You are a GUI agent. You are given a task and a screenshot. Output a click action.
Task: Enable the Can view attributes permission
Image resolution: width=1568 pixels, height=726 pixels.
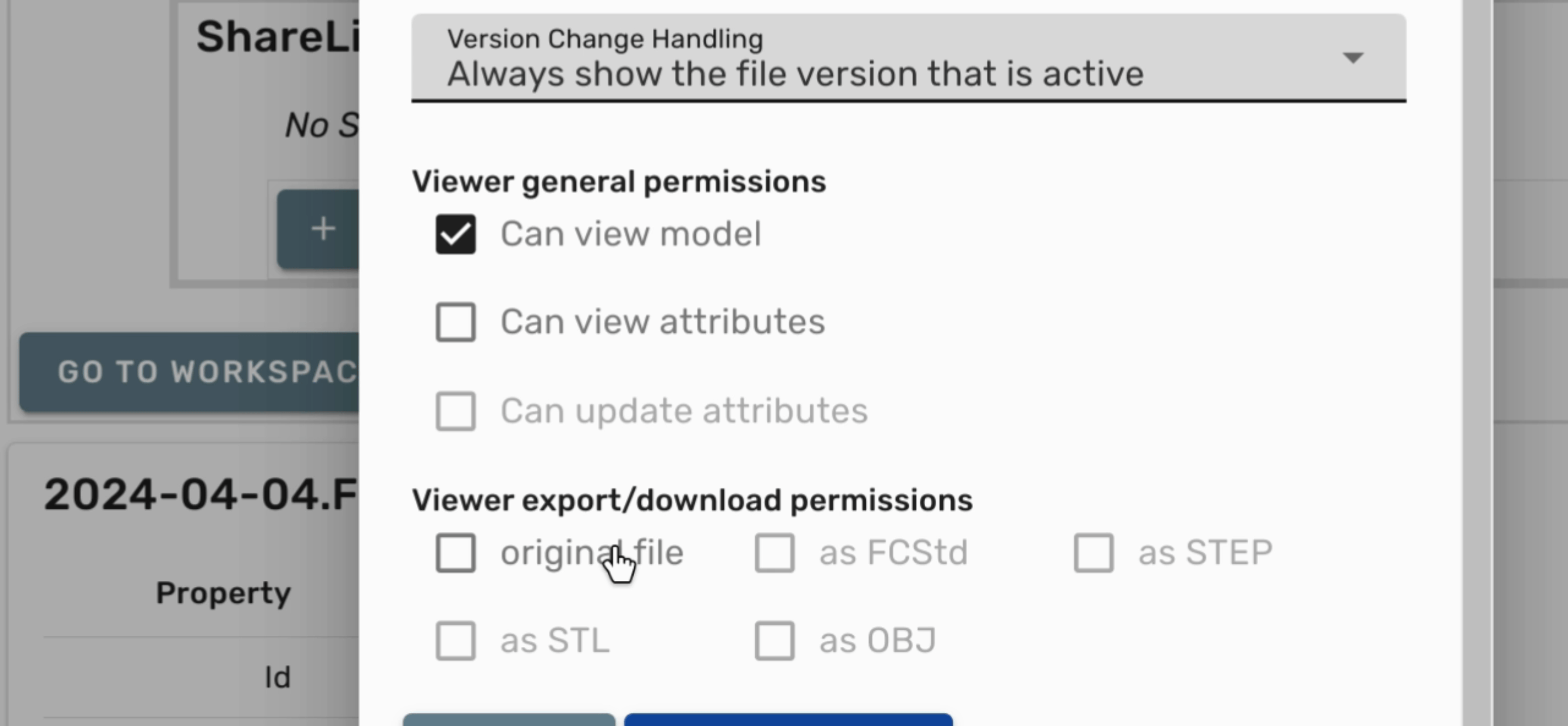tap(455, 322)
